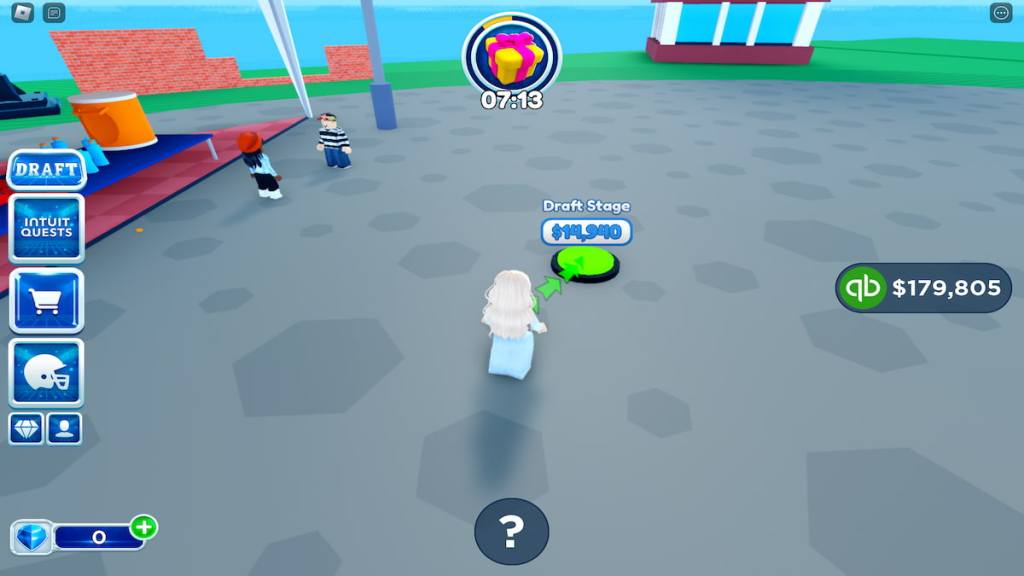Open the profile avatar icon button

tap(65, 428)
